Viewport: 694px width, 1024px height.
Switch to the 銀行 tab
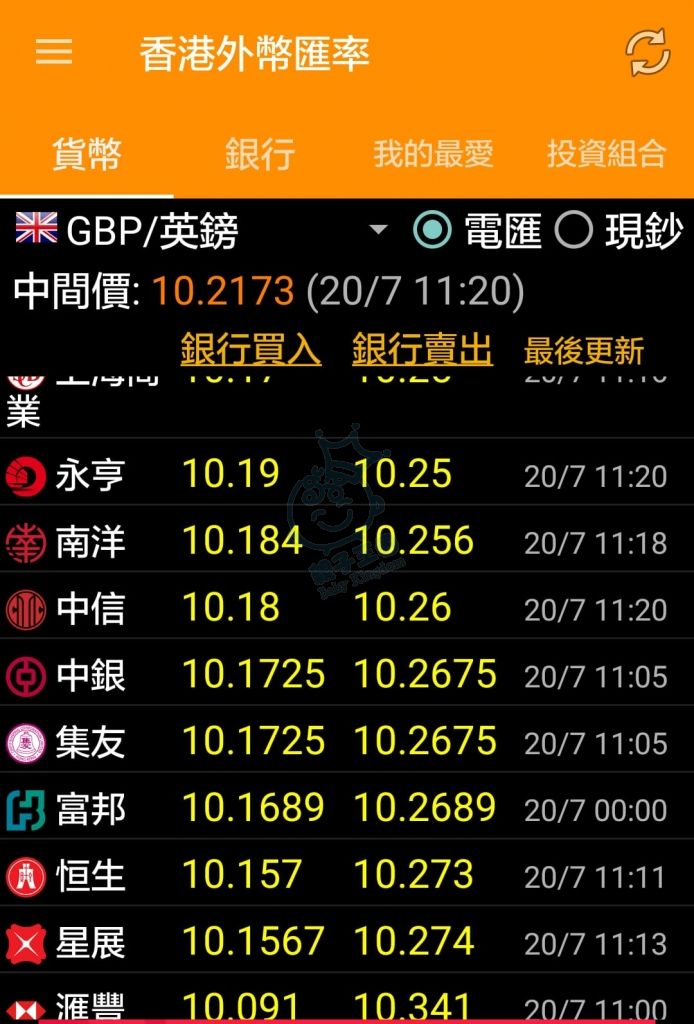[259, 155]
